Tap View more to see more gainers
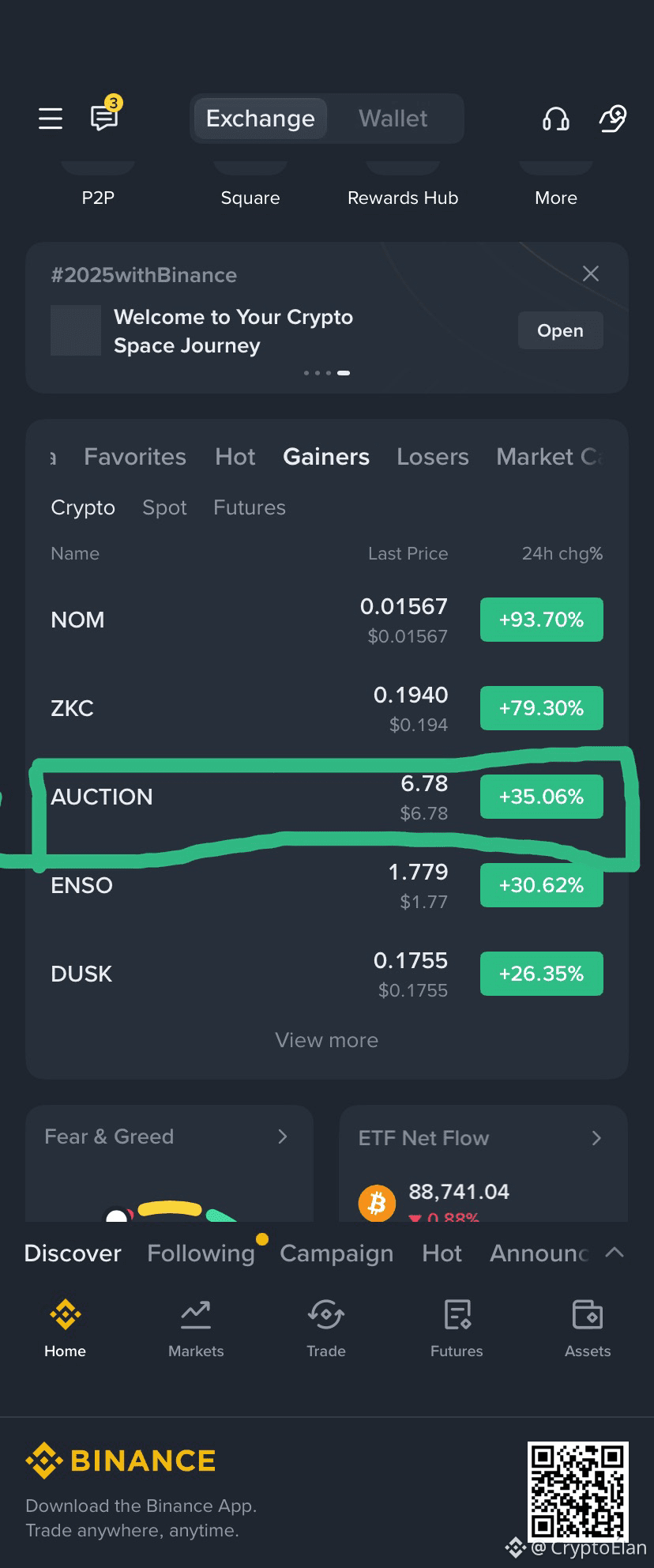654x1568 pixels. [326, 1040]
